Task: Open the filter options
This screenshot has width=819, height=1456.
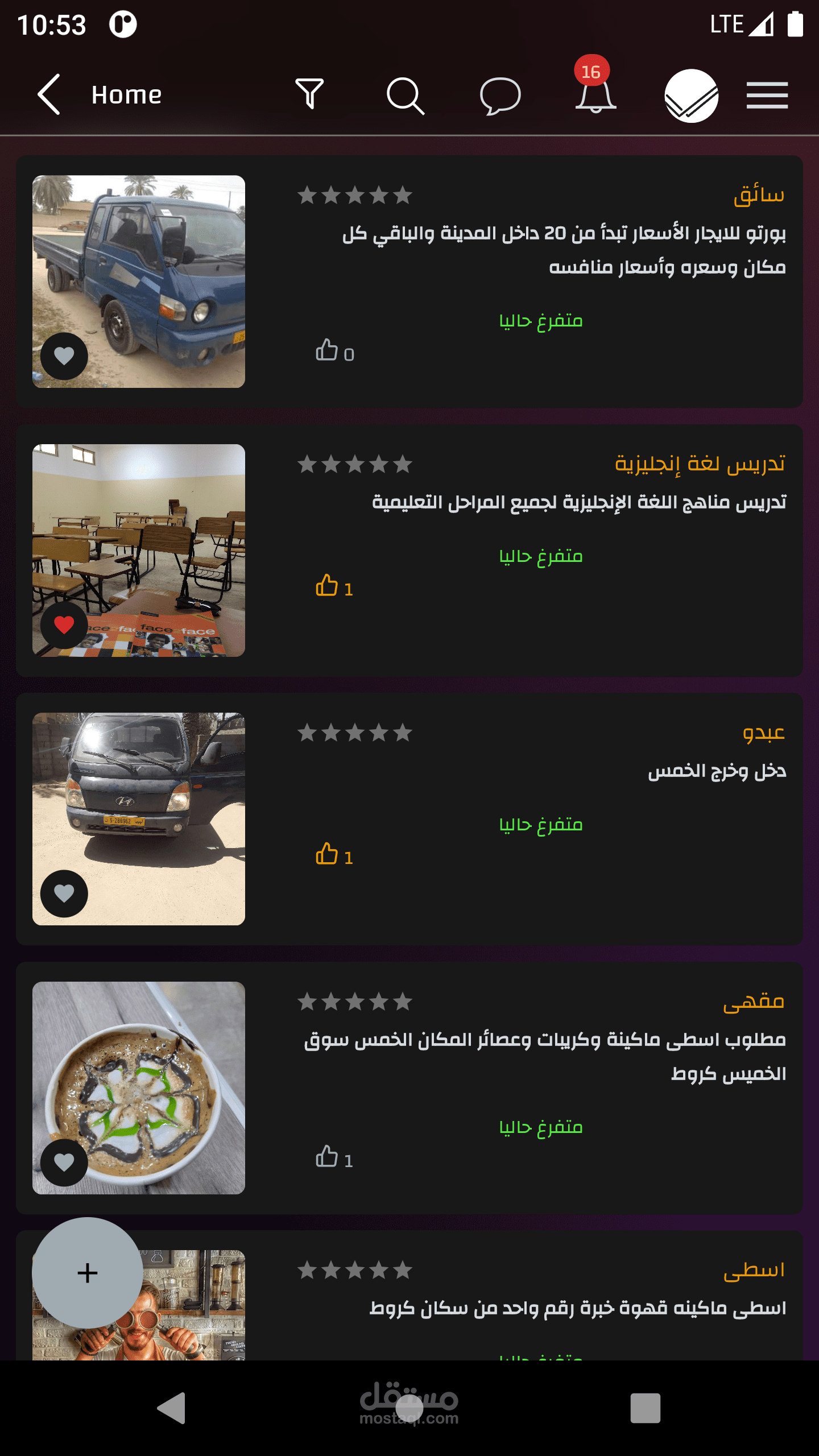Action: [x=309, y=94]
